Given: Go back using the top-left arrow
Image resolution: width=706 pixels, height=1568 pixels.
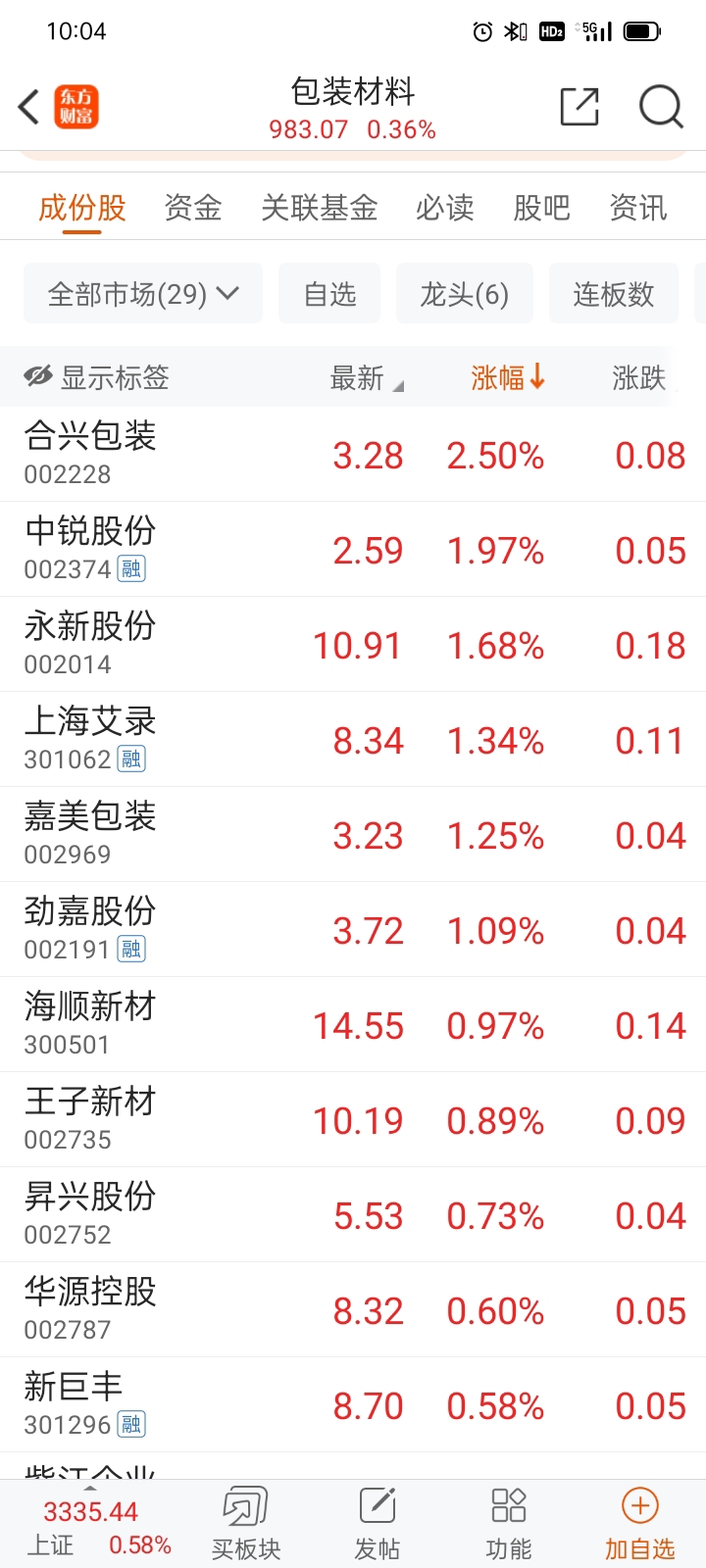Looking at the screenshot, I should pyautogui.click(x=29, y=107).
